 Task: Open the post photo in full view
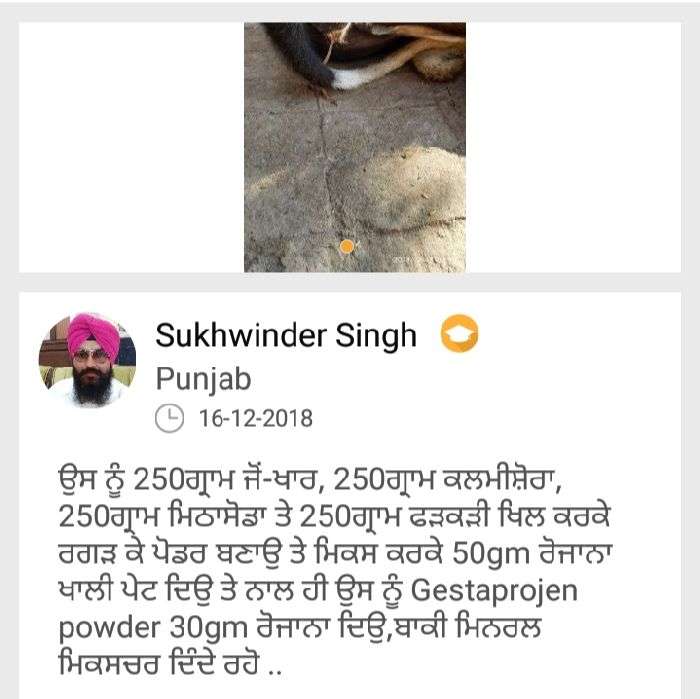pos(354,147)
